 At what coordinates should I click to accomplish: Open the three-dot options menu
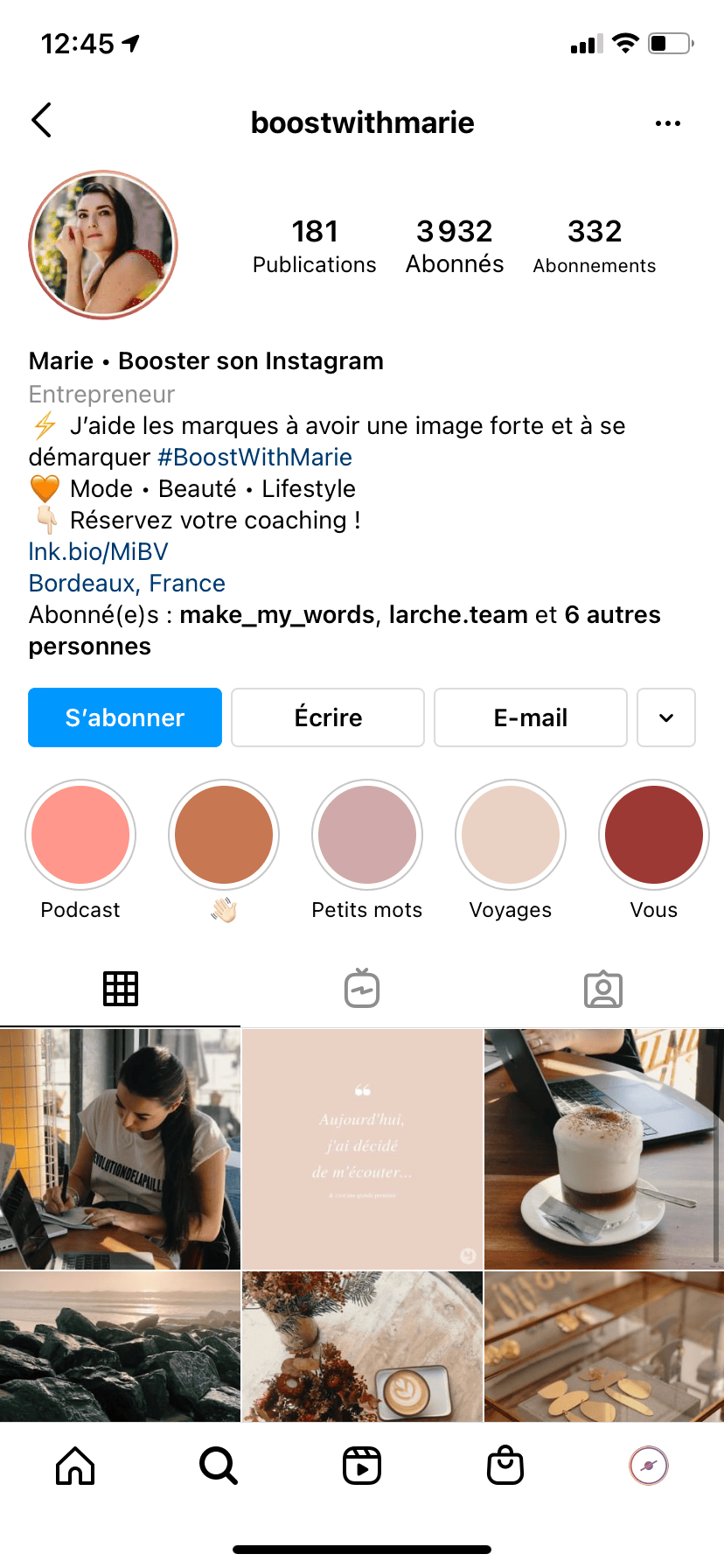[667, 123]
